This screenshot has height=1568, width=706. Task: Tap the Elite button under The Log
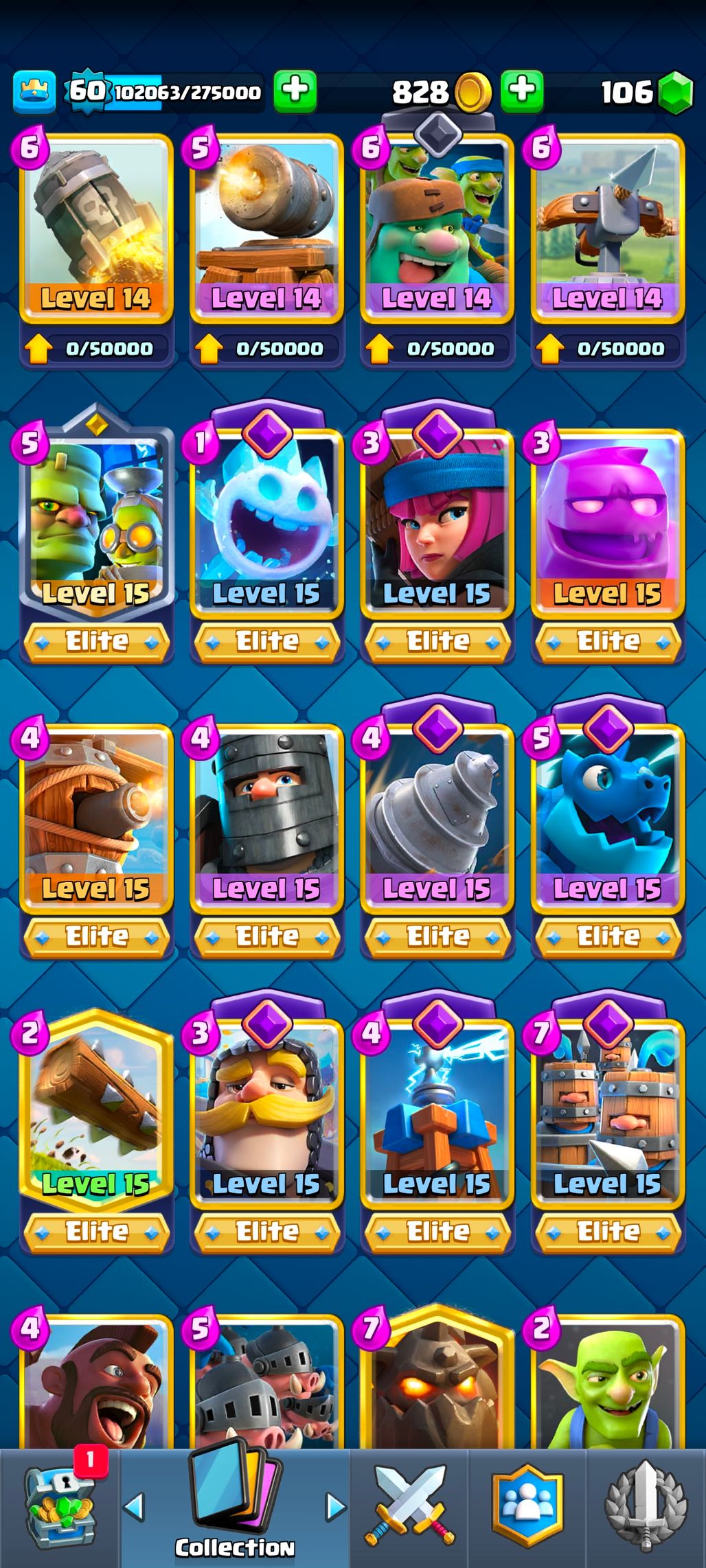[x=96, y=1232]
